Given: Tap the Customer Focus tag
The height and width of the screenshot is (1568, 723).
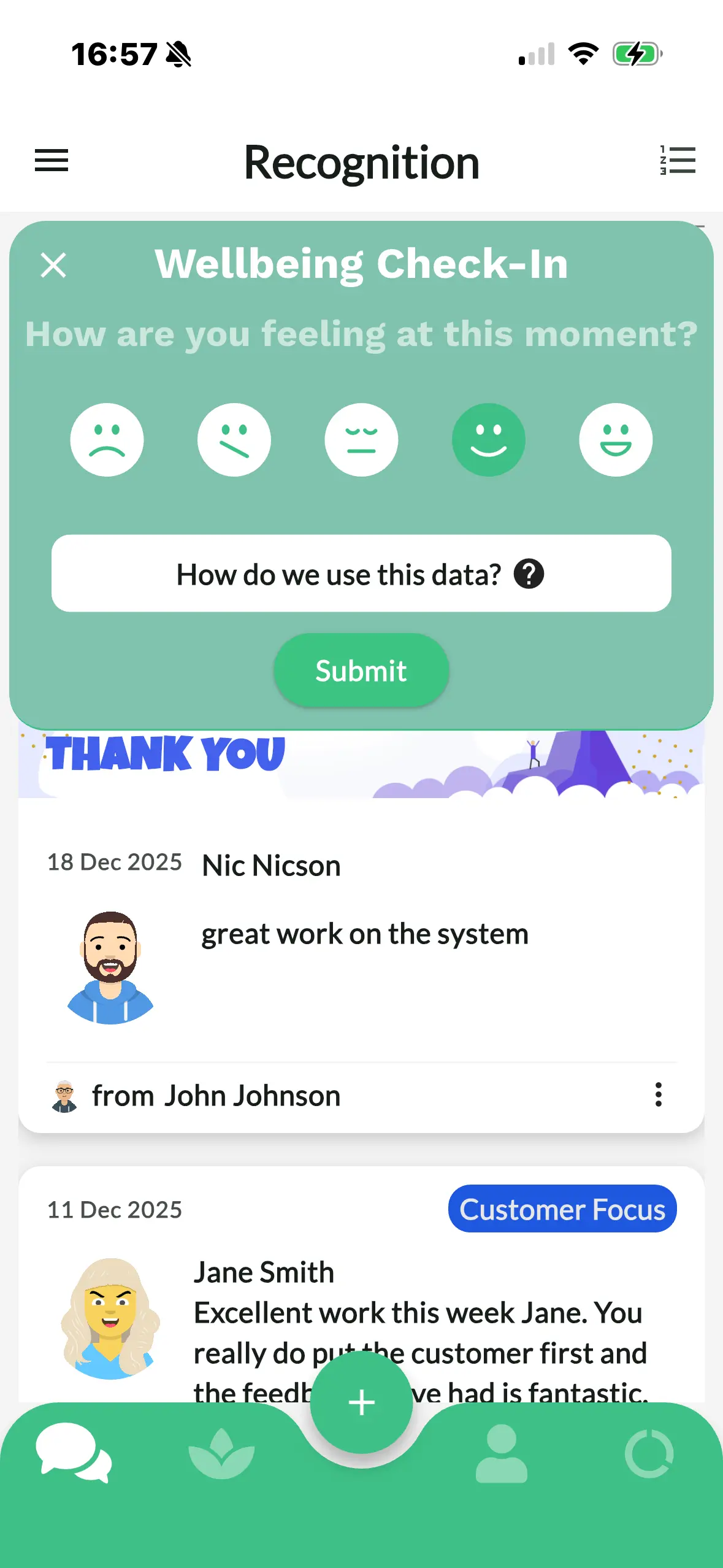Looking at the screenshot, I should 562,1209.
